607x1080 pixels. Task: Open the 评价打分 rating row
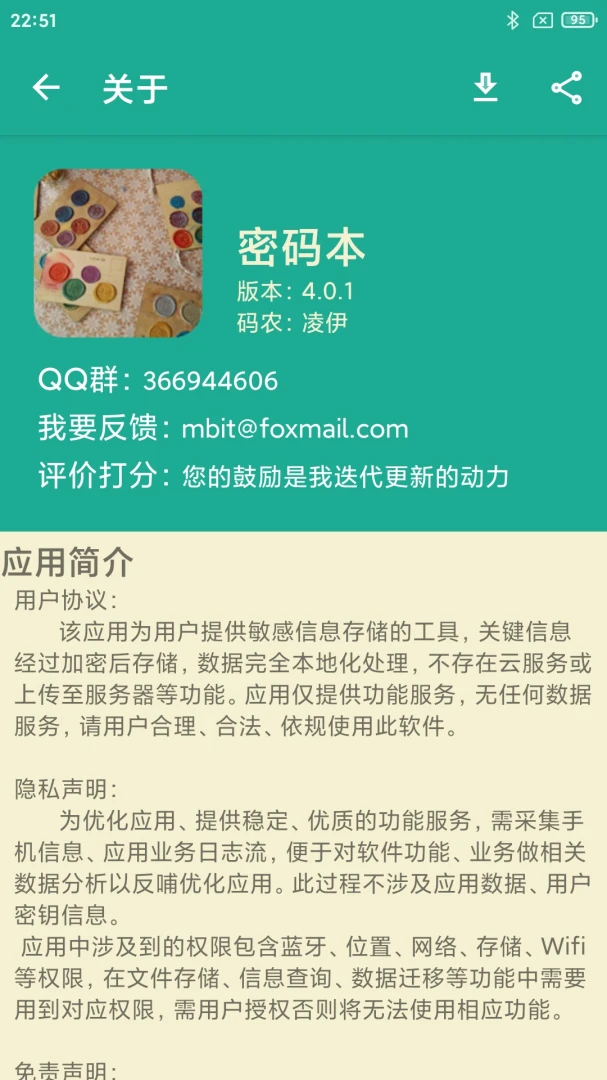274,477
